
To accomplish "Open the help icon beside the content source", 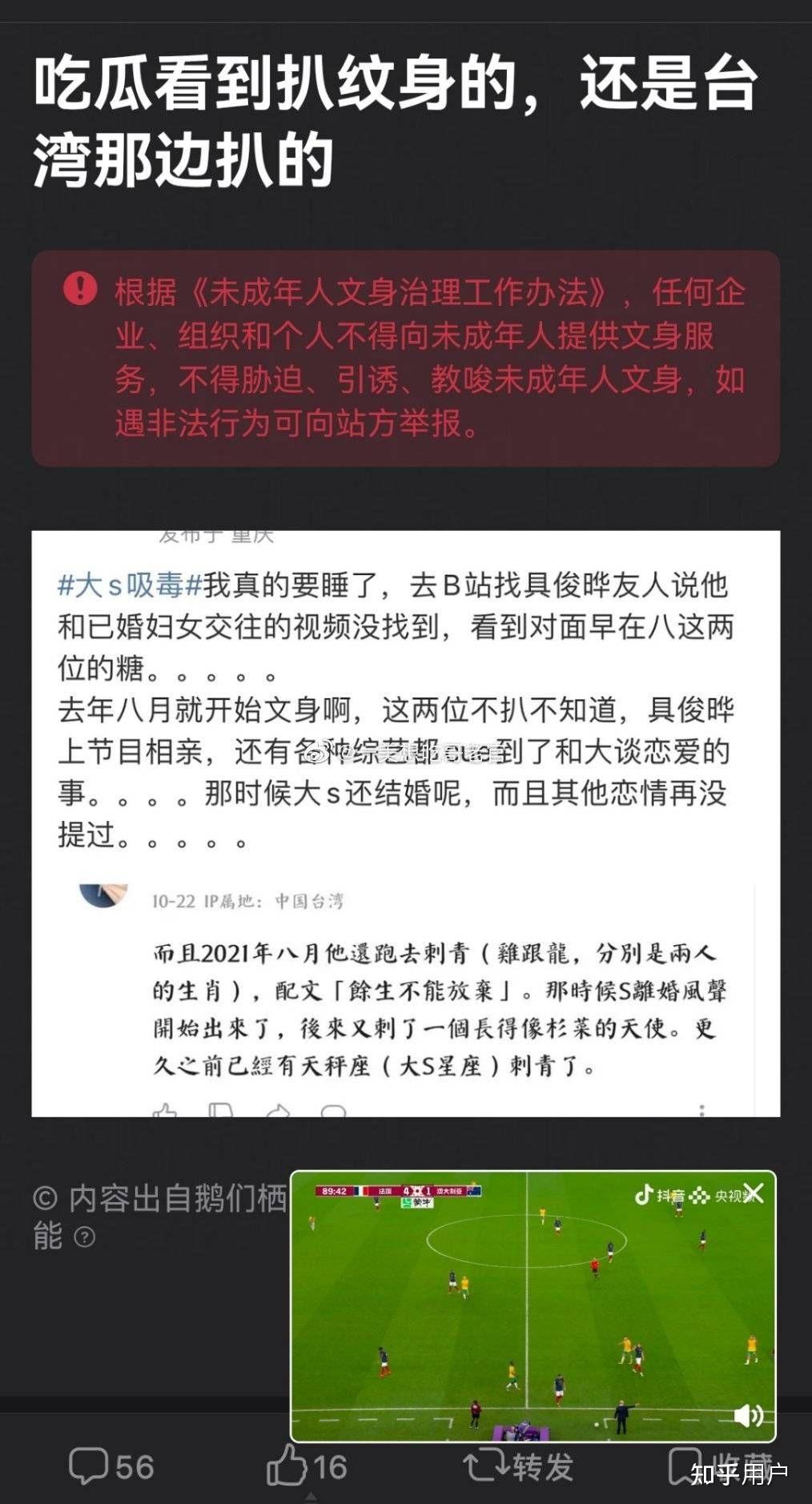I will [85, 1238].
